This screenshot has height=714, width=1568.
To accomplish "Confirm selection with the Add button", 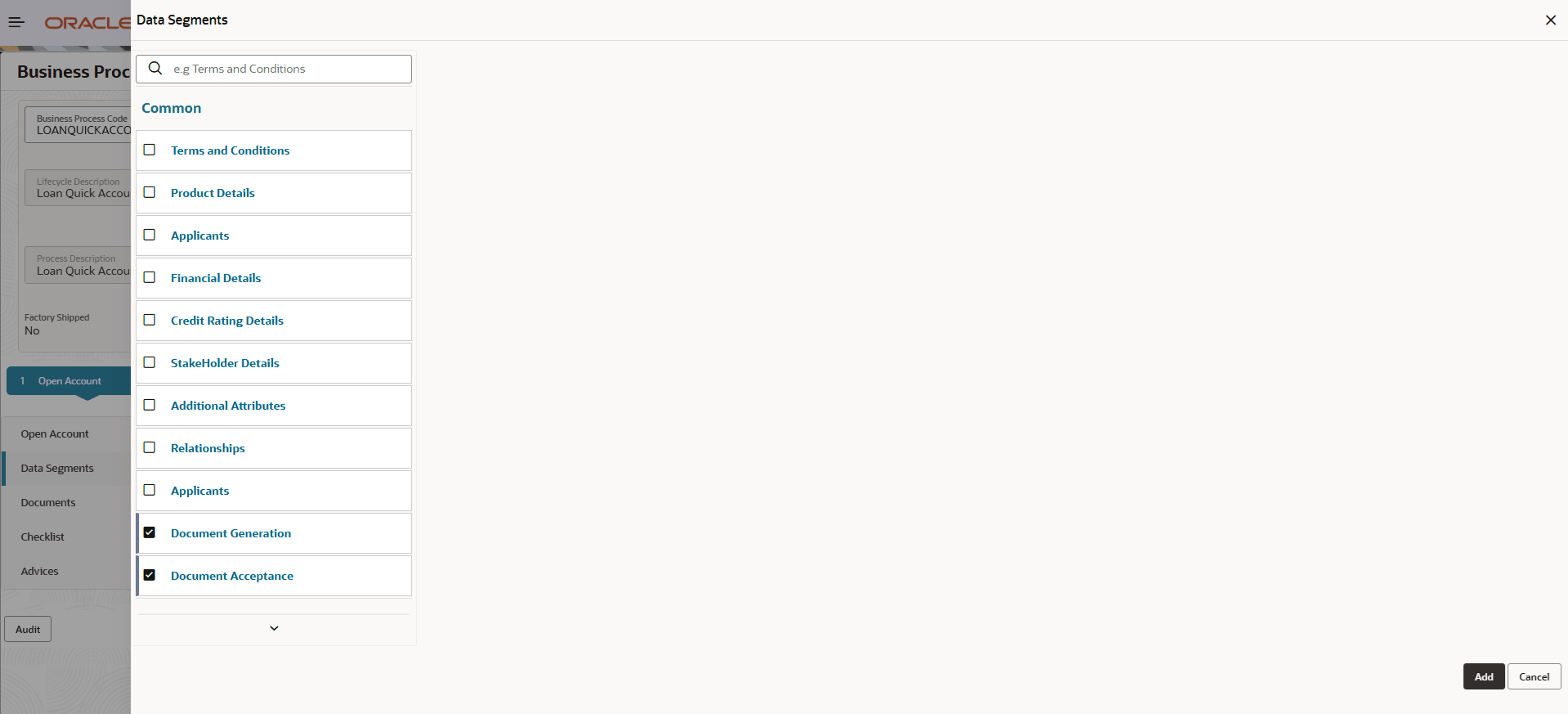I will point(1483,676).
